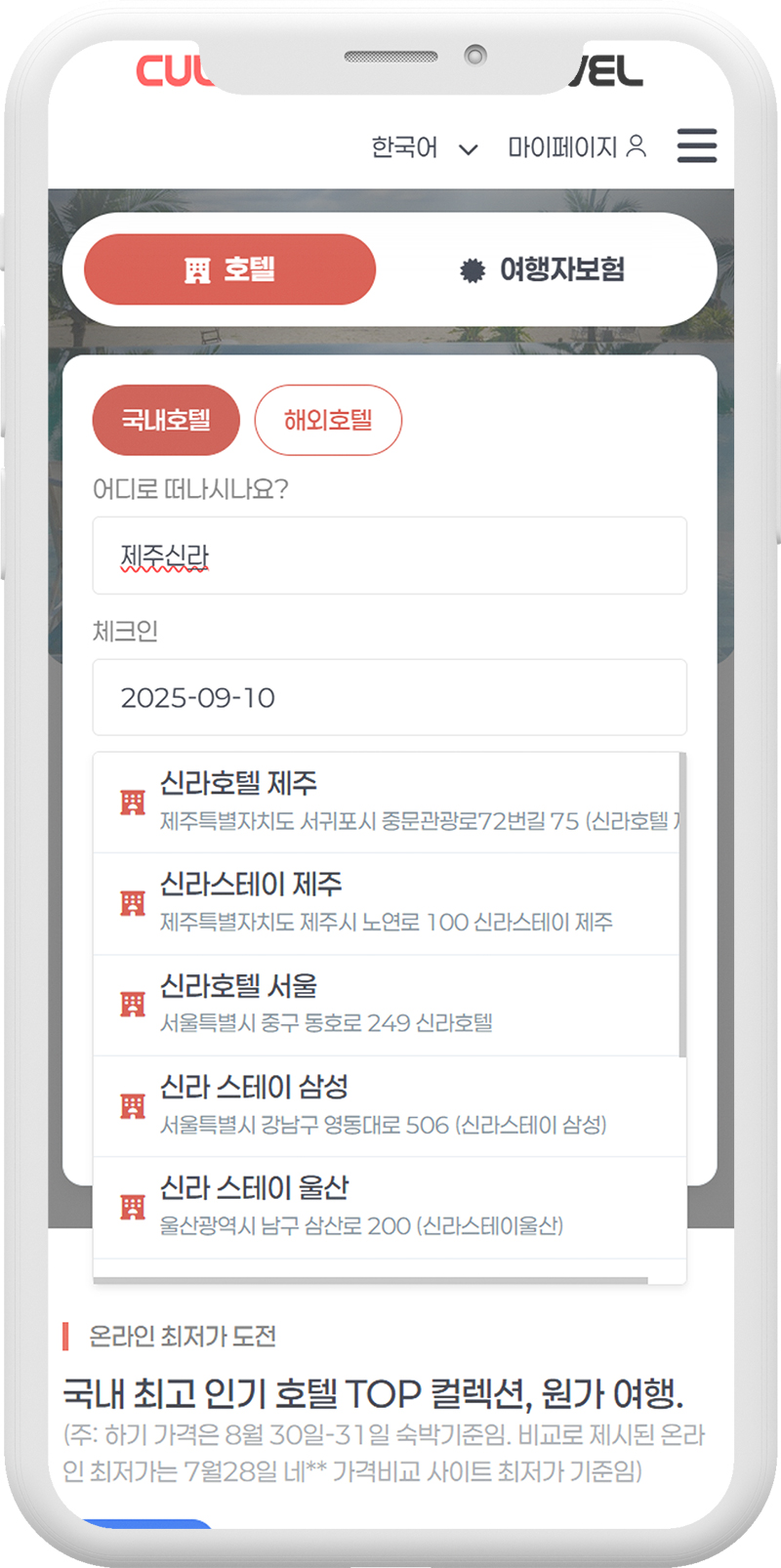Select 신라스테이 제주 suggestion

(x=387, y=904)
